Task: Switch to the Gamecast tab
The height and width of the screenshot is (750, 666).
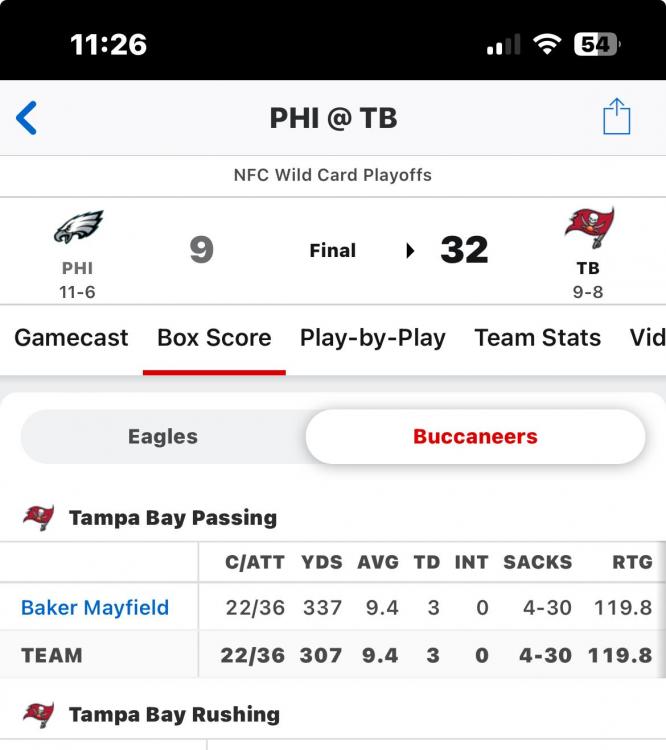Action: point(71,338)
